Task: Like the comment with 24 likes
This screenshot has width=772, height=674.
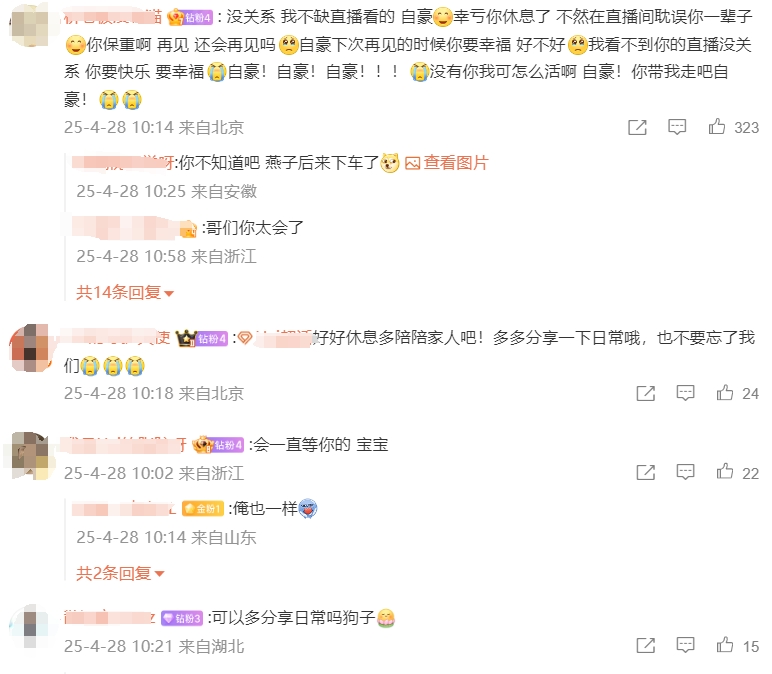Action: [725, 393]
